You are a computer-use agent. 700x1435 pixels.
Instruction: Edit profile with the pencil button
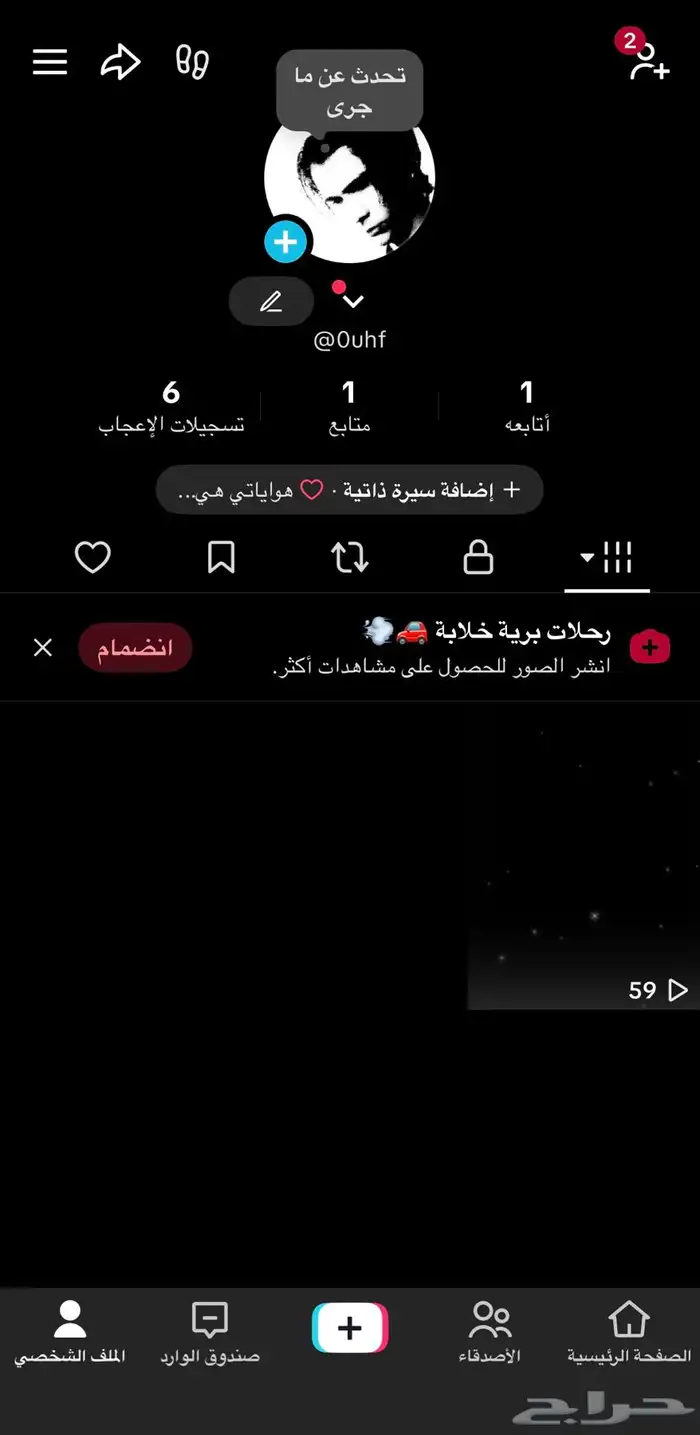(271, 301)
